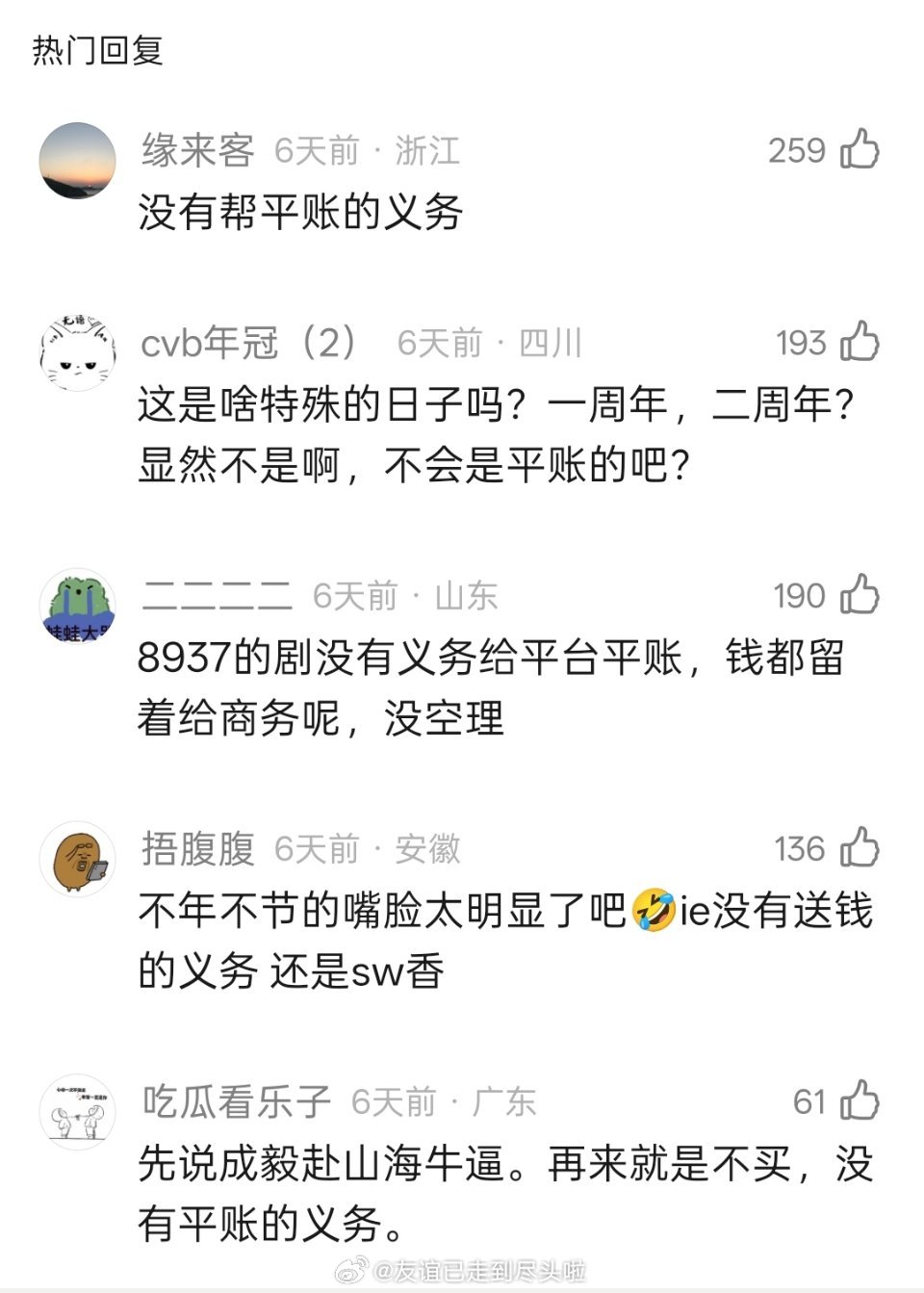Image resolution: width=924 pixels, height=1293 pixels.
Task: Like 缘来客's comment with 259 likes
Action: click(860, 150)
